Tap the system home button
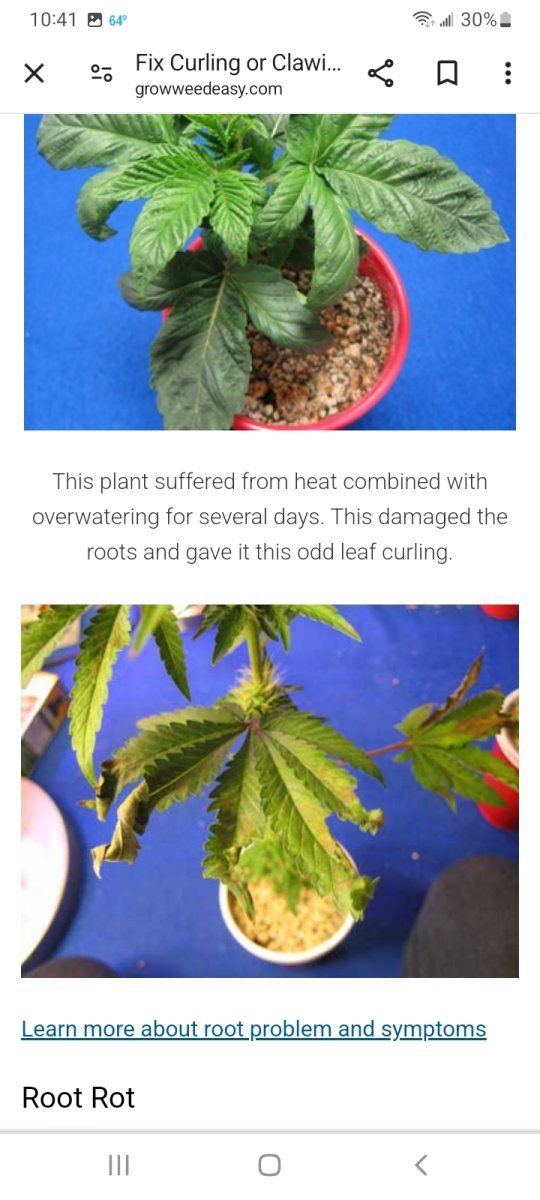 pyautogui.click(x=269, y=1164)
